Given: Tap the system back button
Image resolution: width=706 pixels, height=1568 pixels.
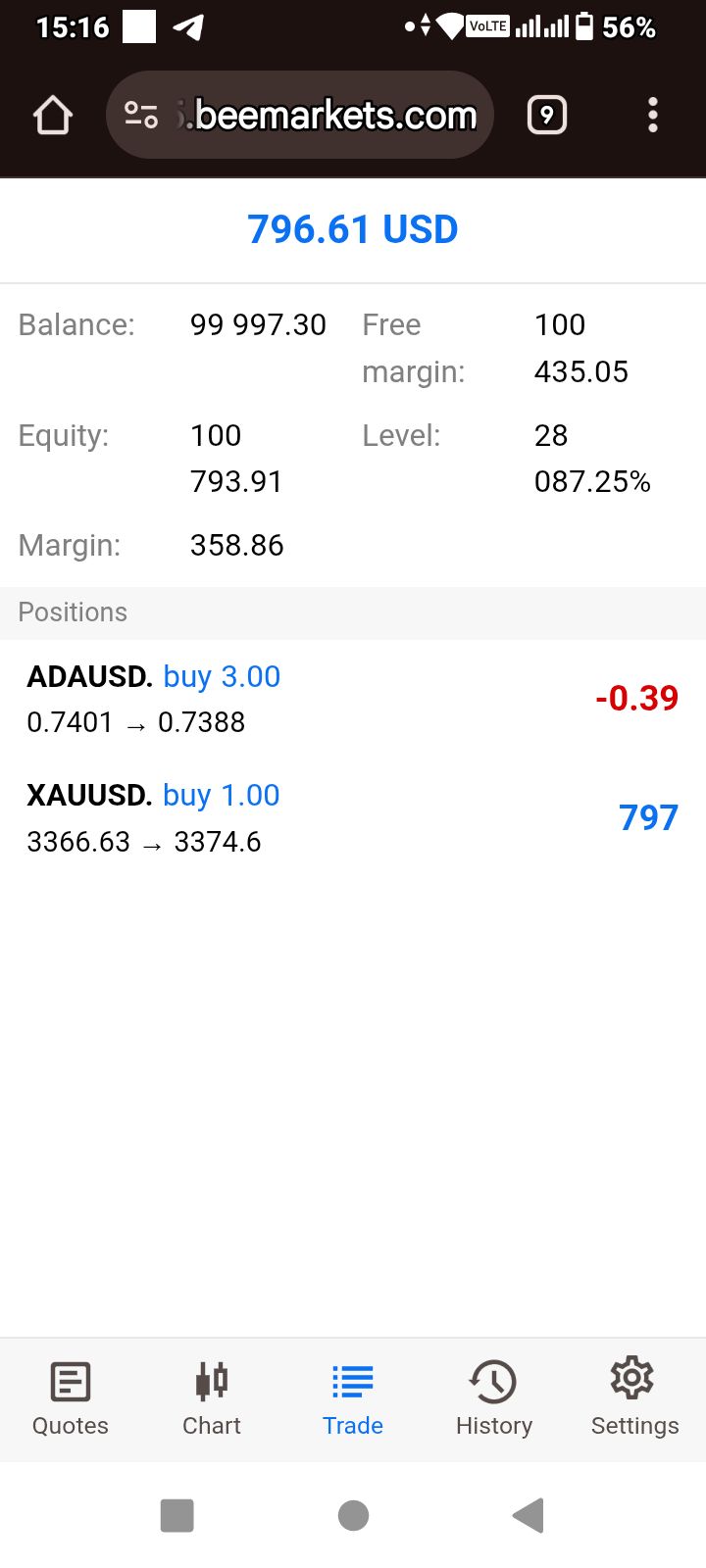Looking at the screenshot, I should pos(529,1515).
